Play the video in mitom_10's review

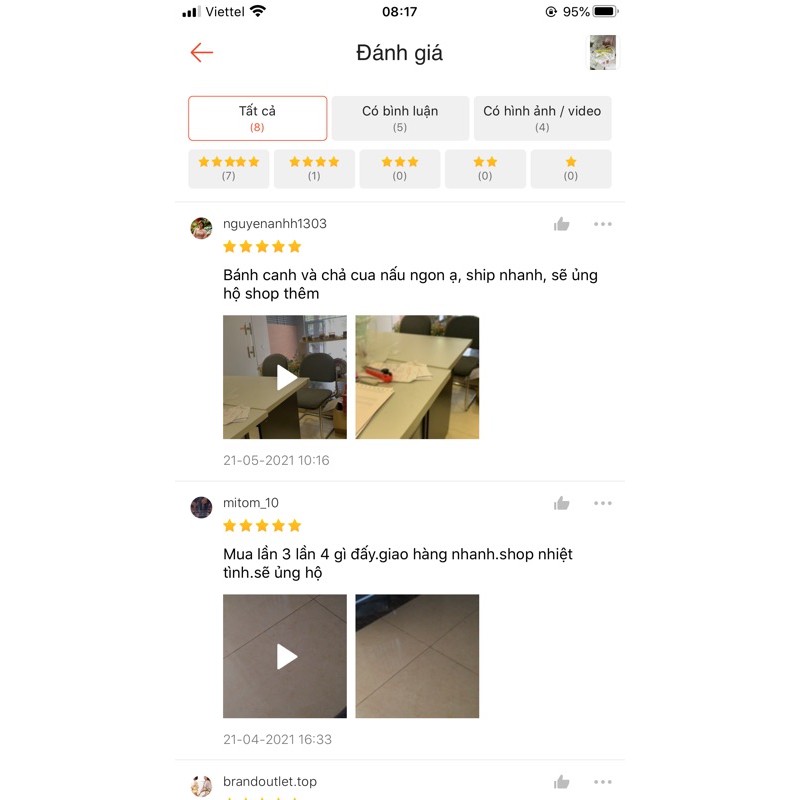point(285,656)
